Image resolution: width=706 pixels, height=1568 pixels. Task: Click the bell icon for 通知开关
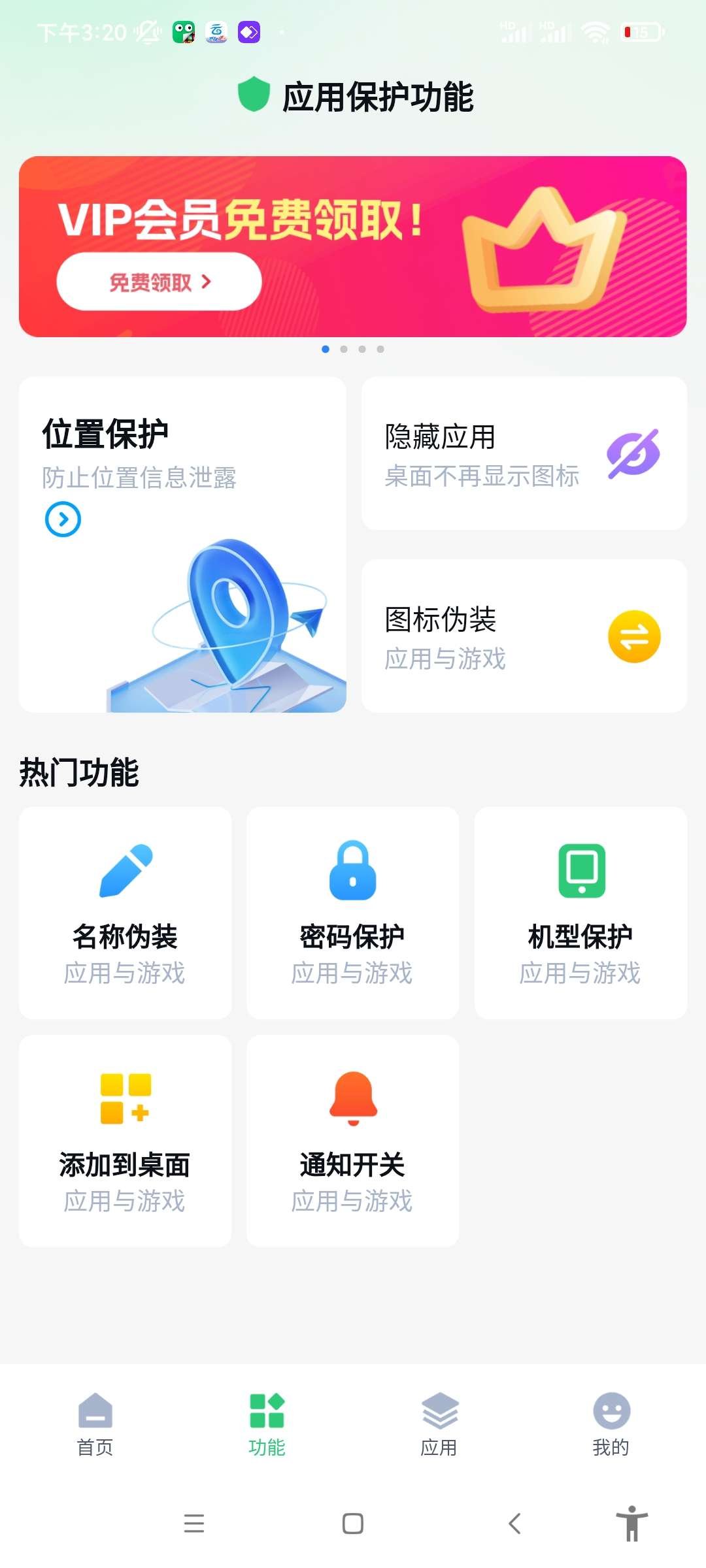(352, 1100)
